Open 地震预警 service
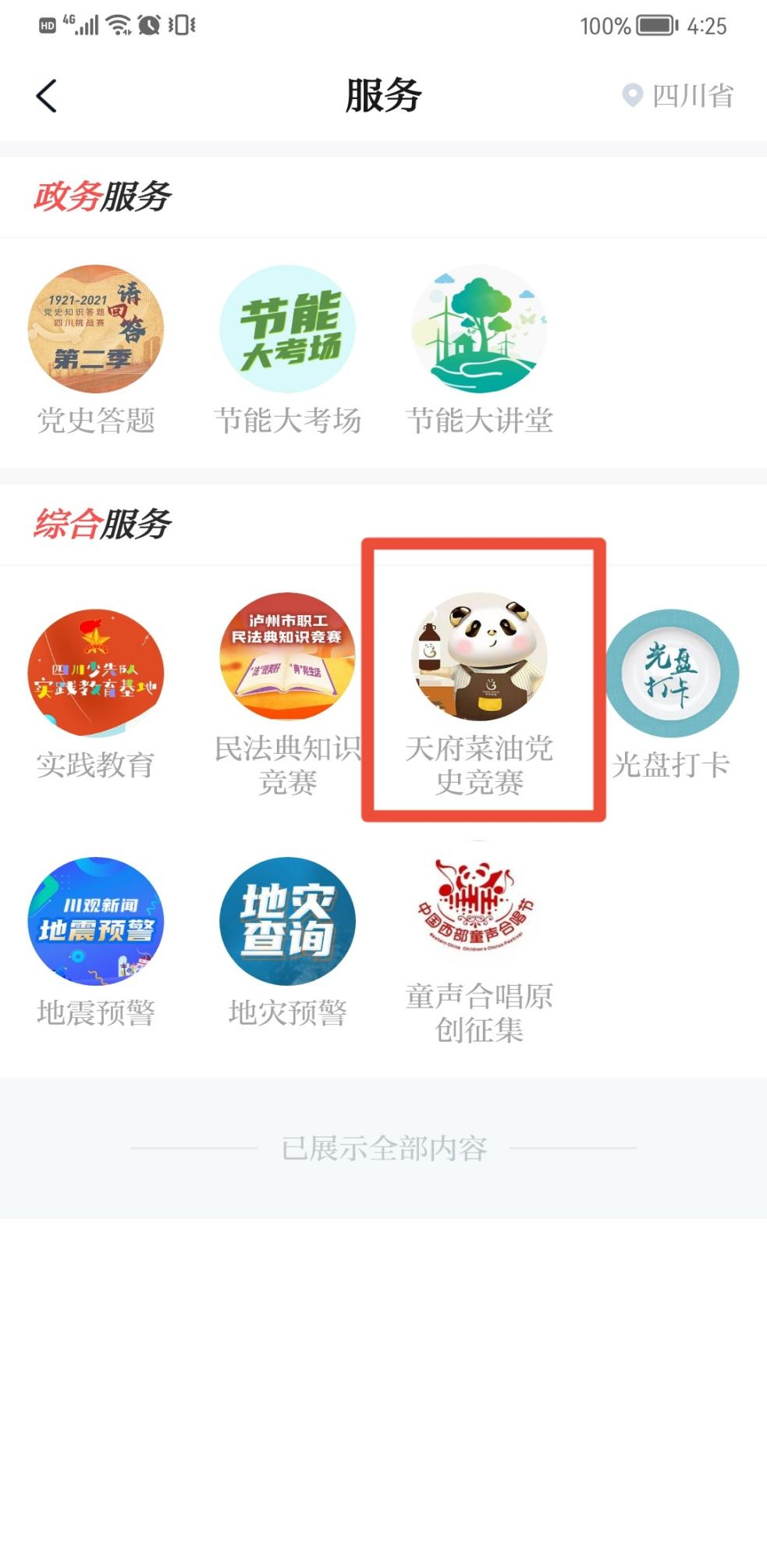This screenshot has height=1568, width=767. (96, 922)
